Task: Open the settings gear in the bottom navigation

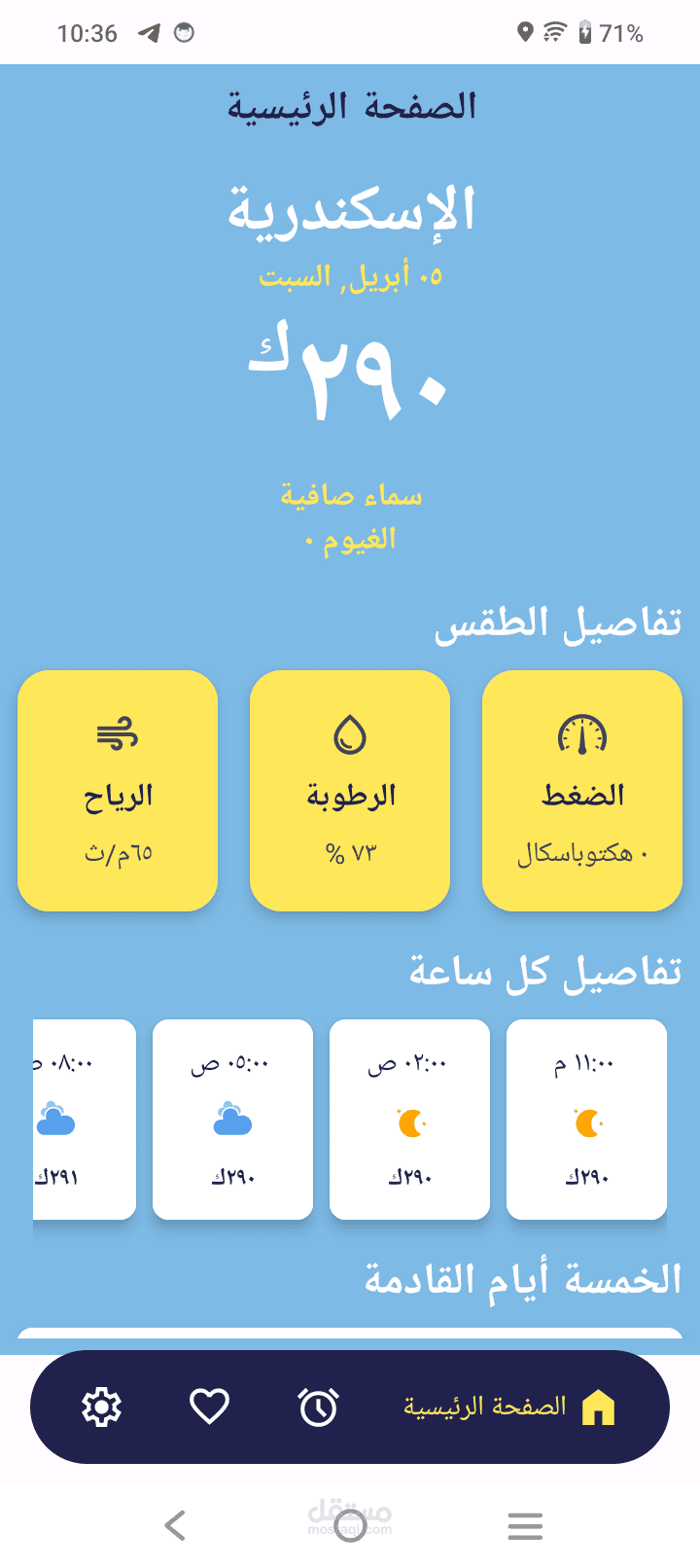Action: coord(101,1405)
